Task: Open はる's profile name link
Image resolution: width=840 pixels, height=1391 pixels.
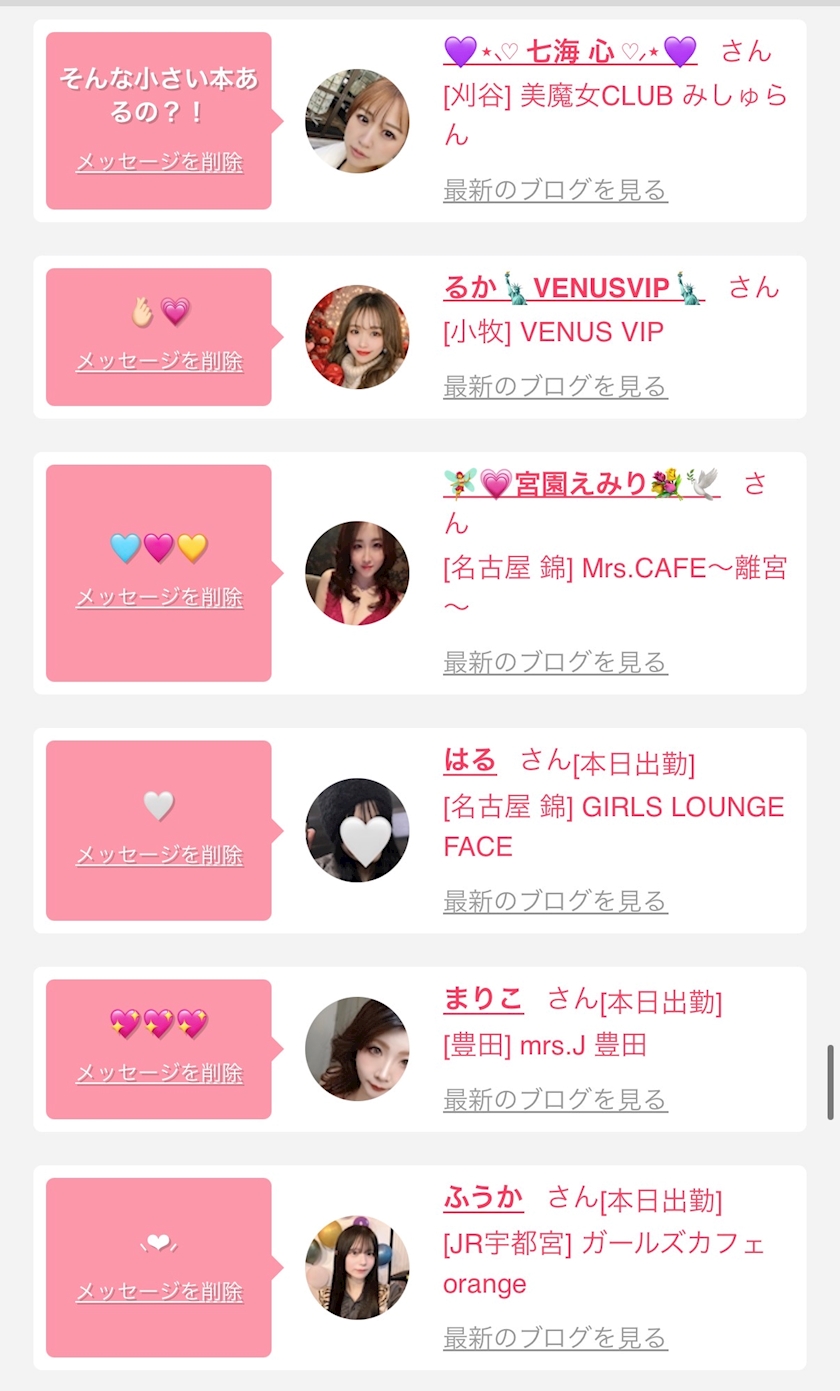Action: pyautogui.click(x=470, y=761)
